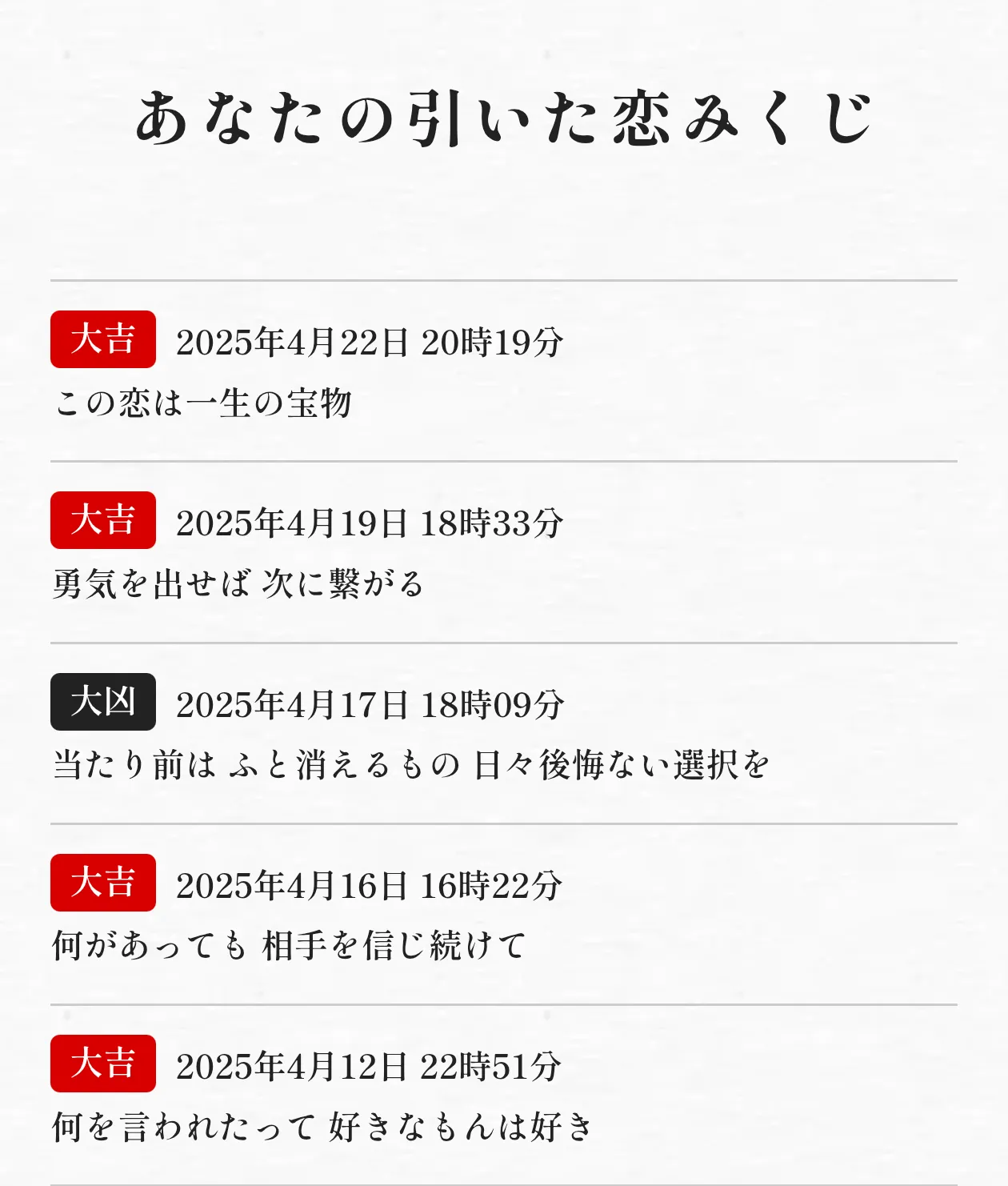Viewport: 1008px width, 1186px height.
Task: Open the 大吉 fortune from 2025年4月19日
Action: point(504,552)
